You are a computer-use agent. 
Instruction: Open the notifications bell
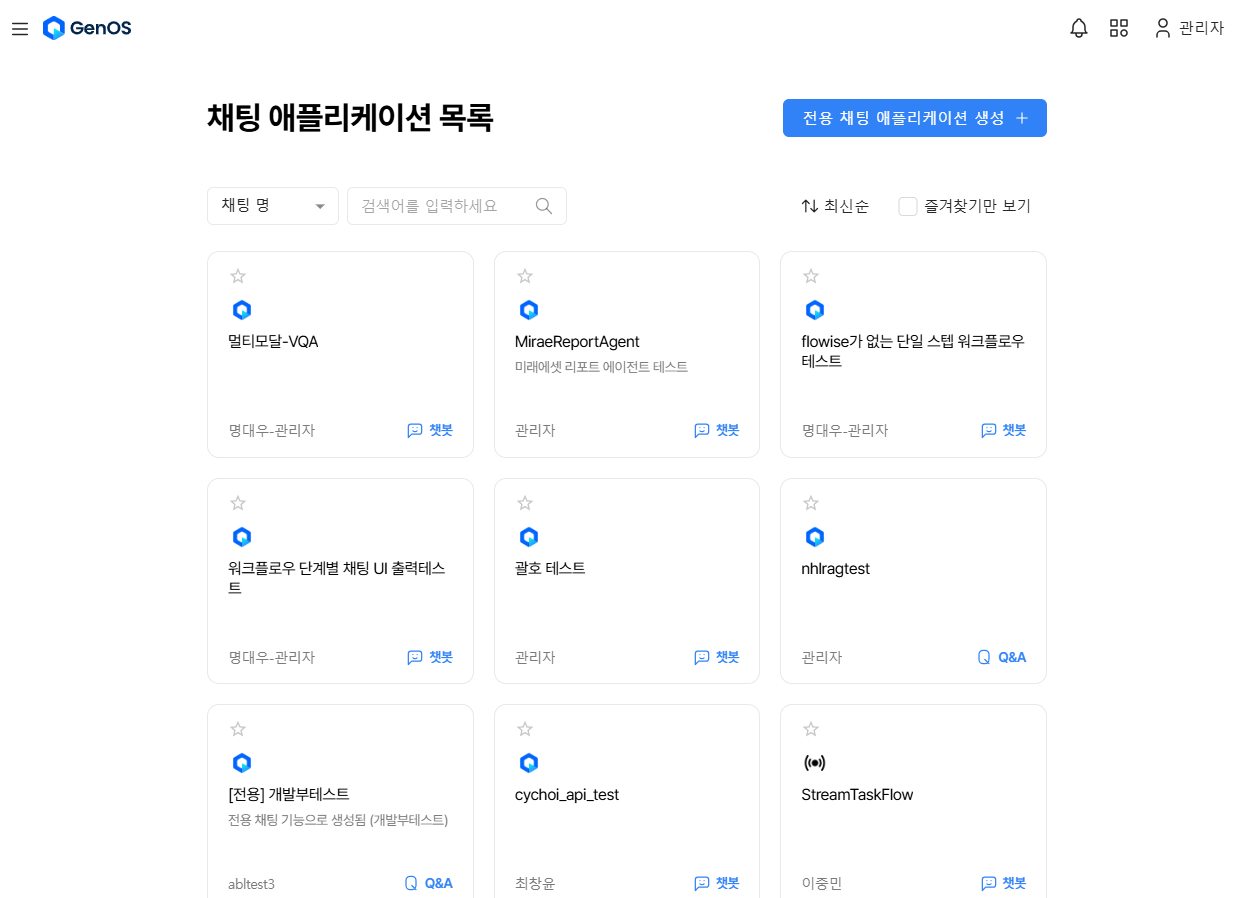click(1078, 28)
